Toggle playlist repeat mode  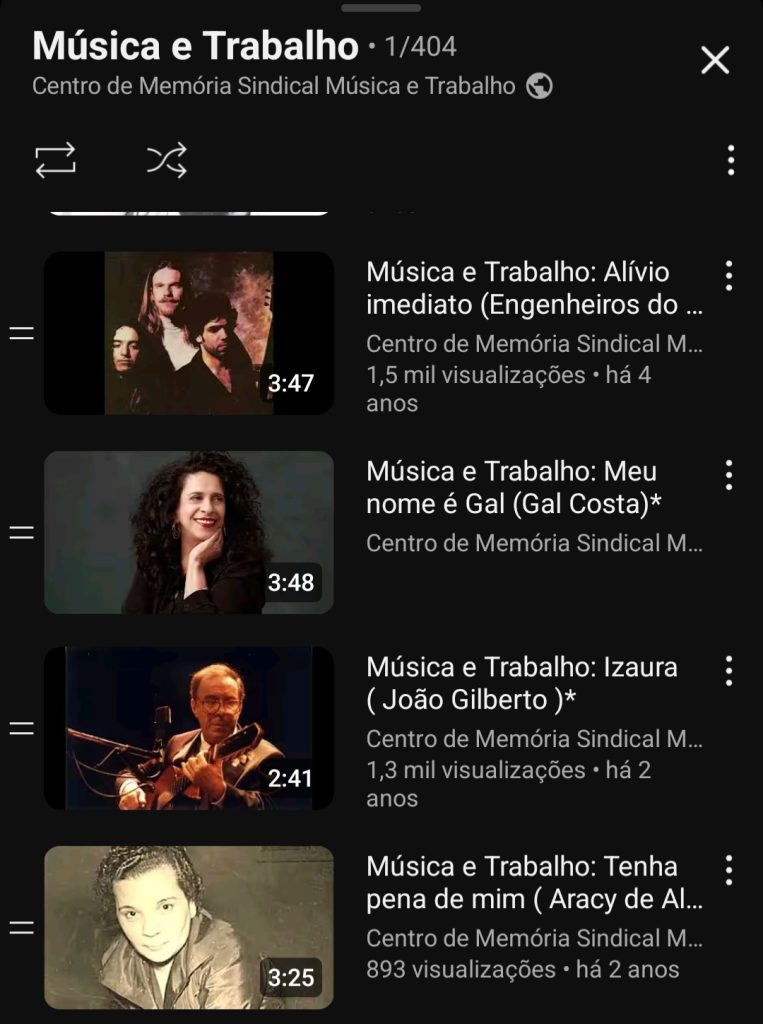pos(56,160)
